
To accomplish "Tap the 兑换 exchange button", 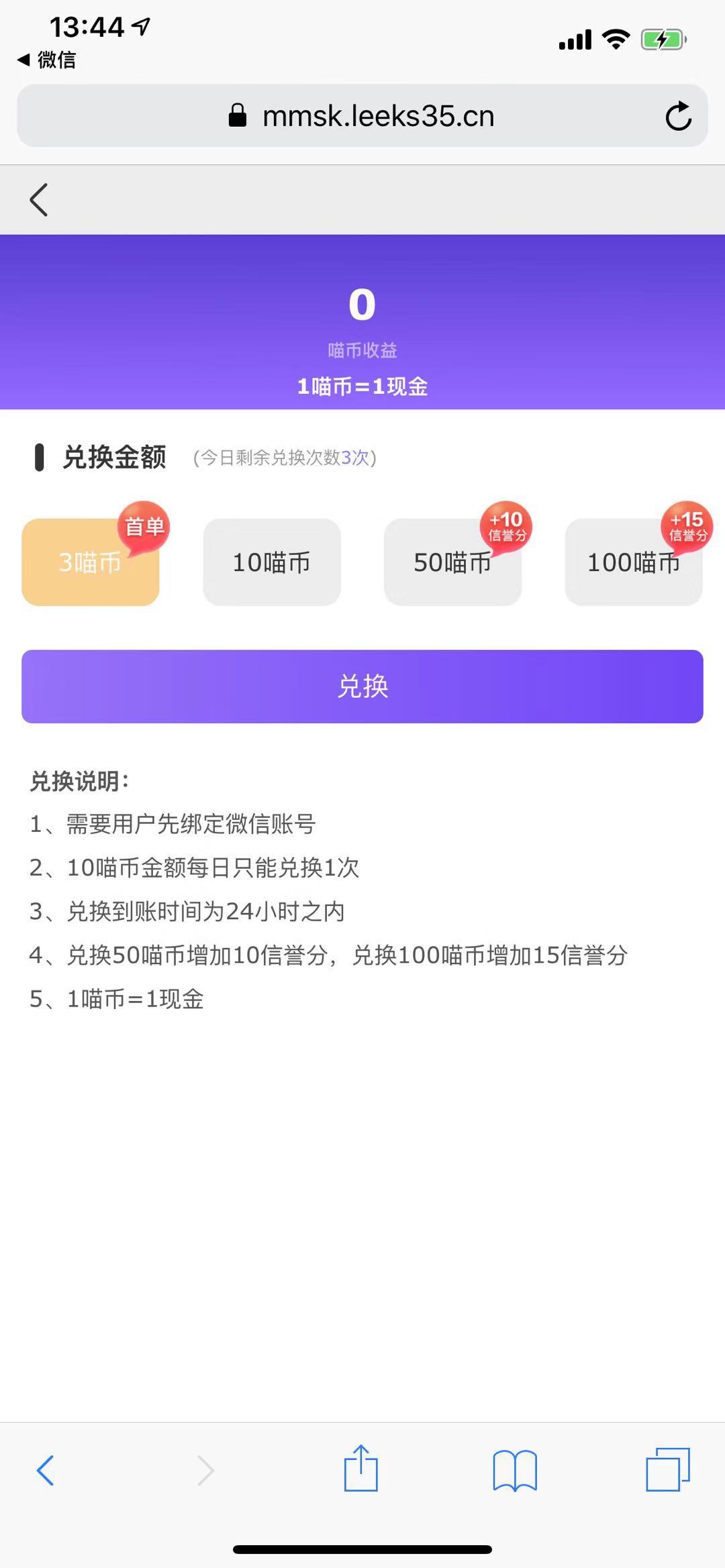I will point(362,686).
